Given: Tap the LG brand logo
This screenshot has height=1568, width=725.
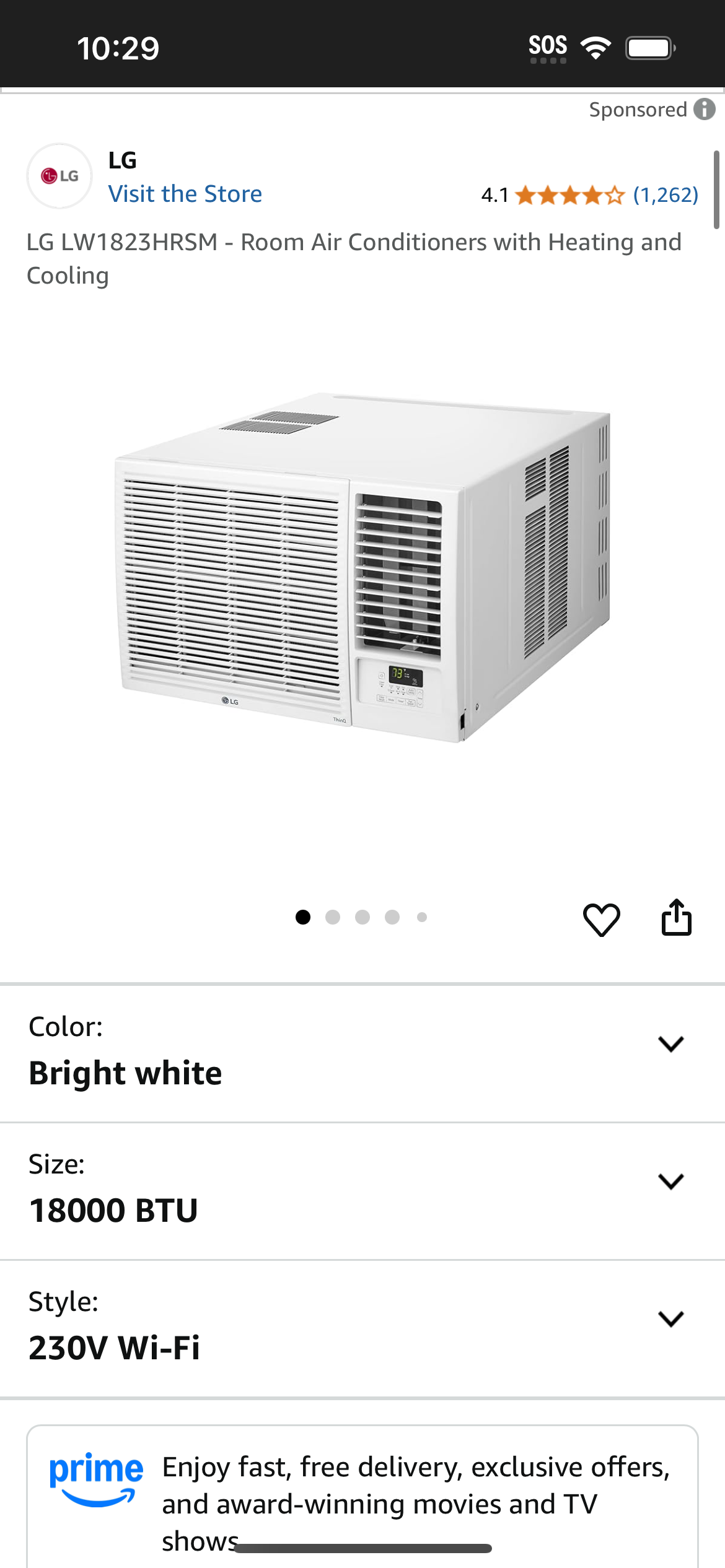Looking at the screenshot, I should (x=59, y=176).
